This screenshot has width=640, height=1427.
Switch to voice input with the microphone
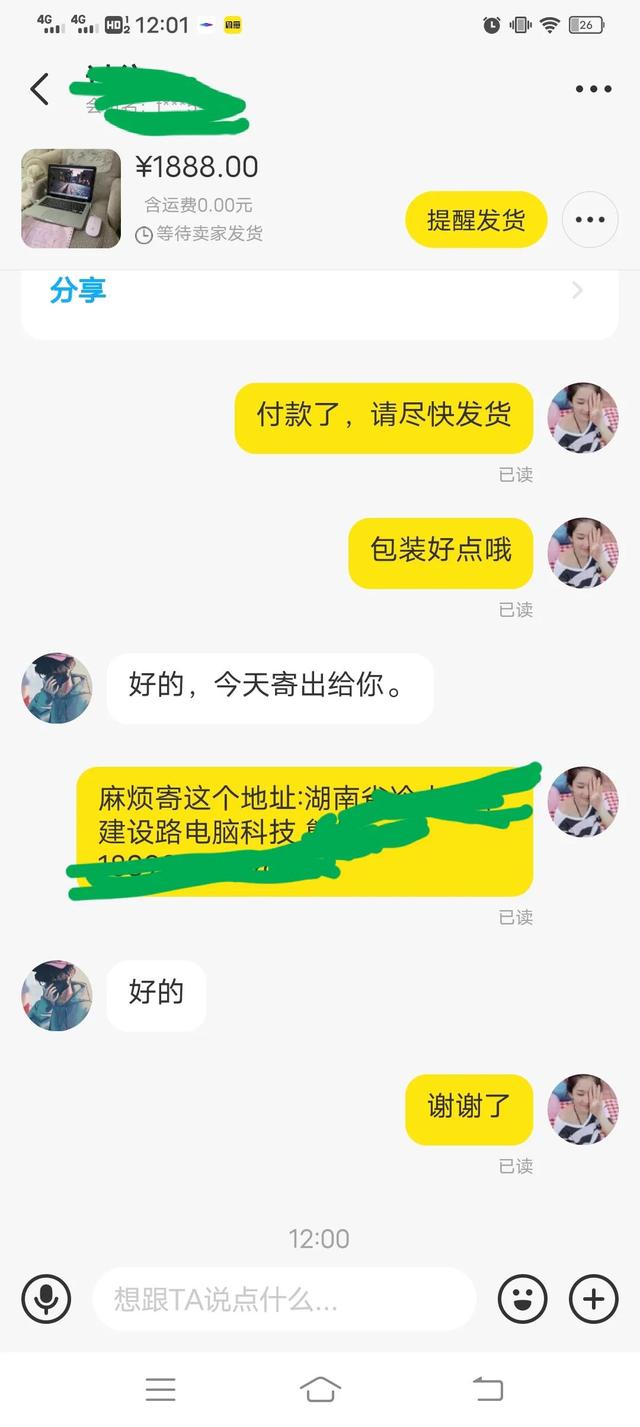tap(46, 1299)
